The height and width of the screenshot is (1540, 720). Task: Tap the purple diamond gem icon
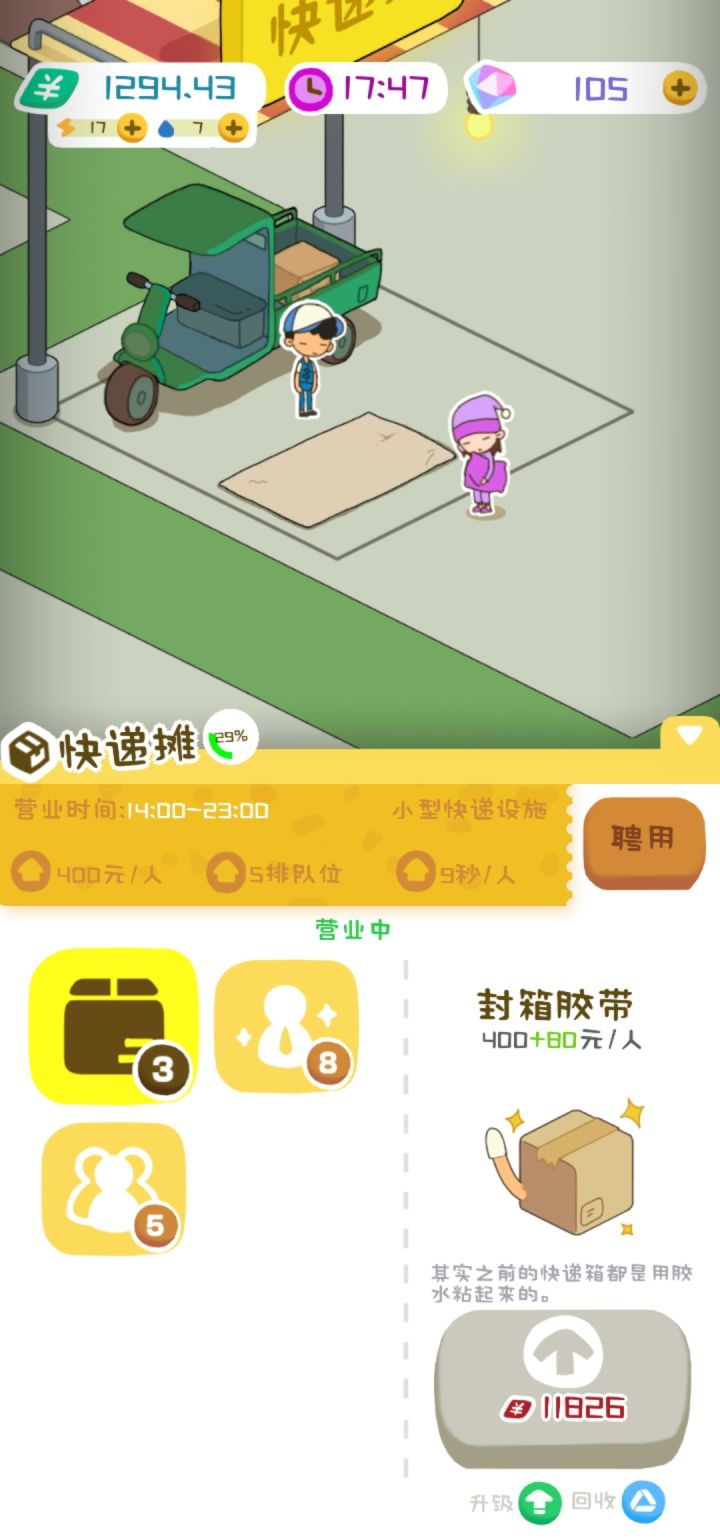497,88
